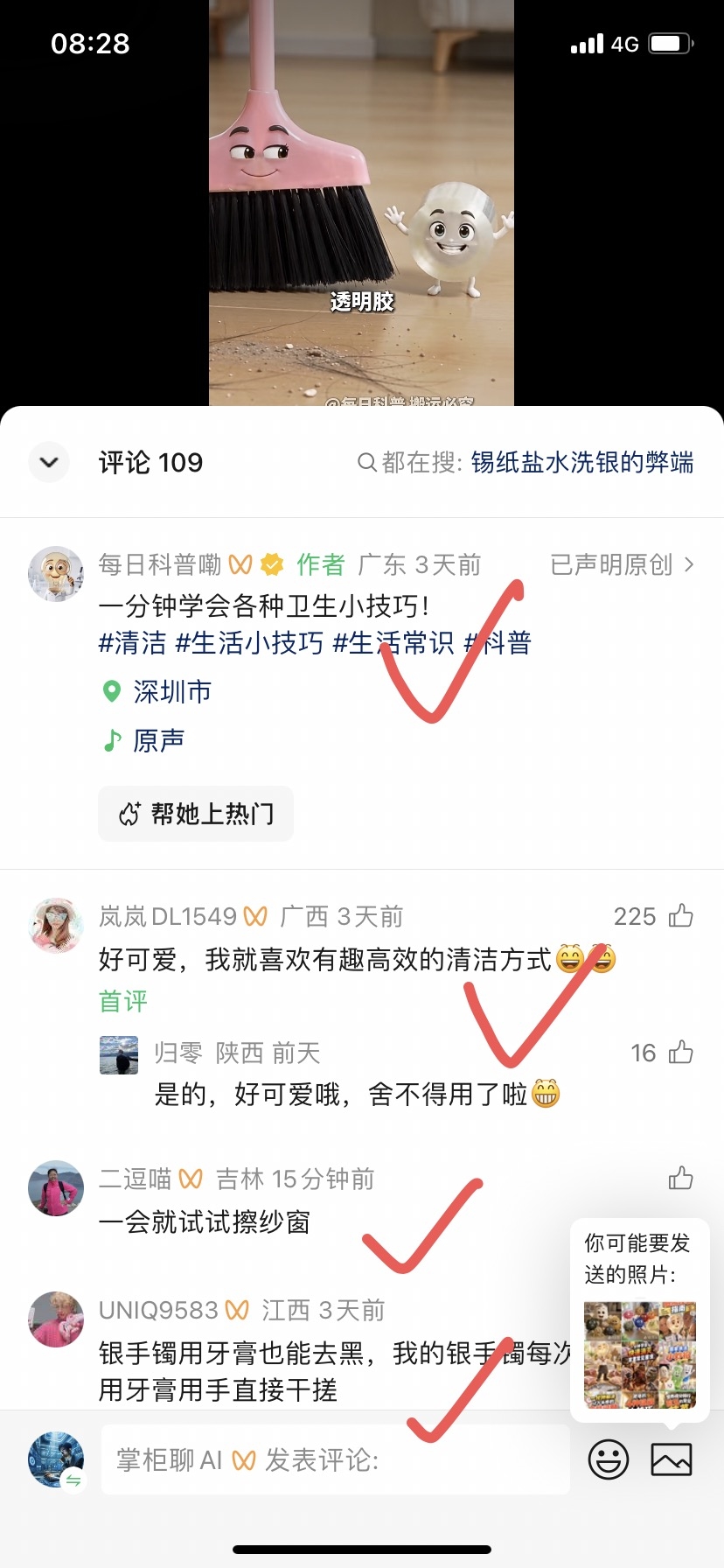Tap the 帮她上热门 button
This screenshot has width=724, height=1568.
tap(196, 814)
